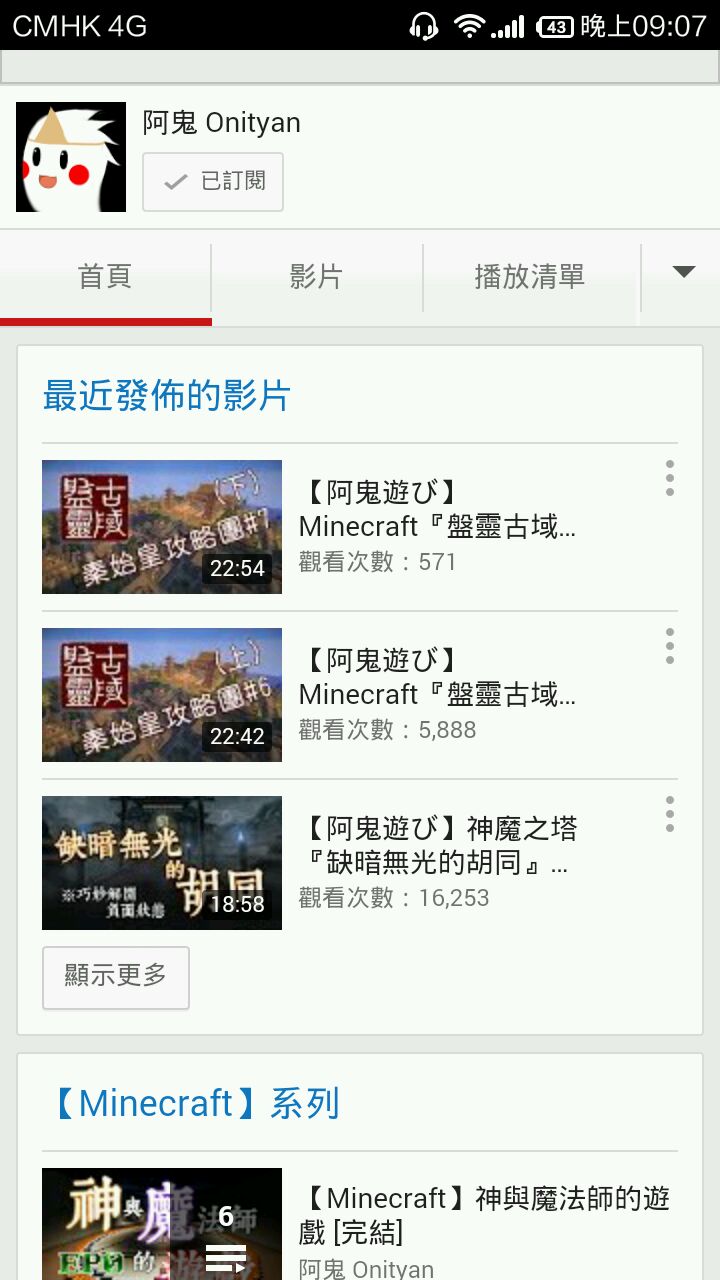Open options menu for the 16,253-view video
Viewport: 720px width, 1280px height.
pyautogui.click(x=669, y=814)
